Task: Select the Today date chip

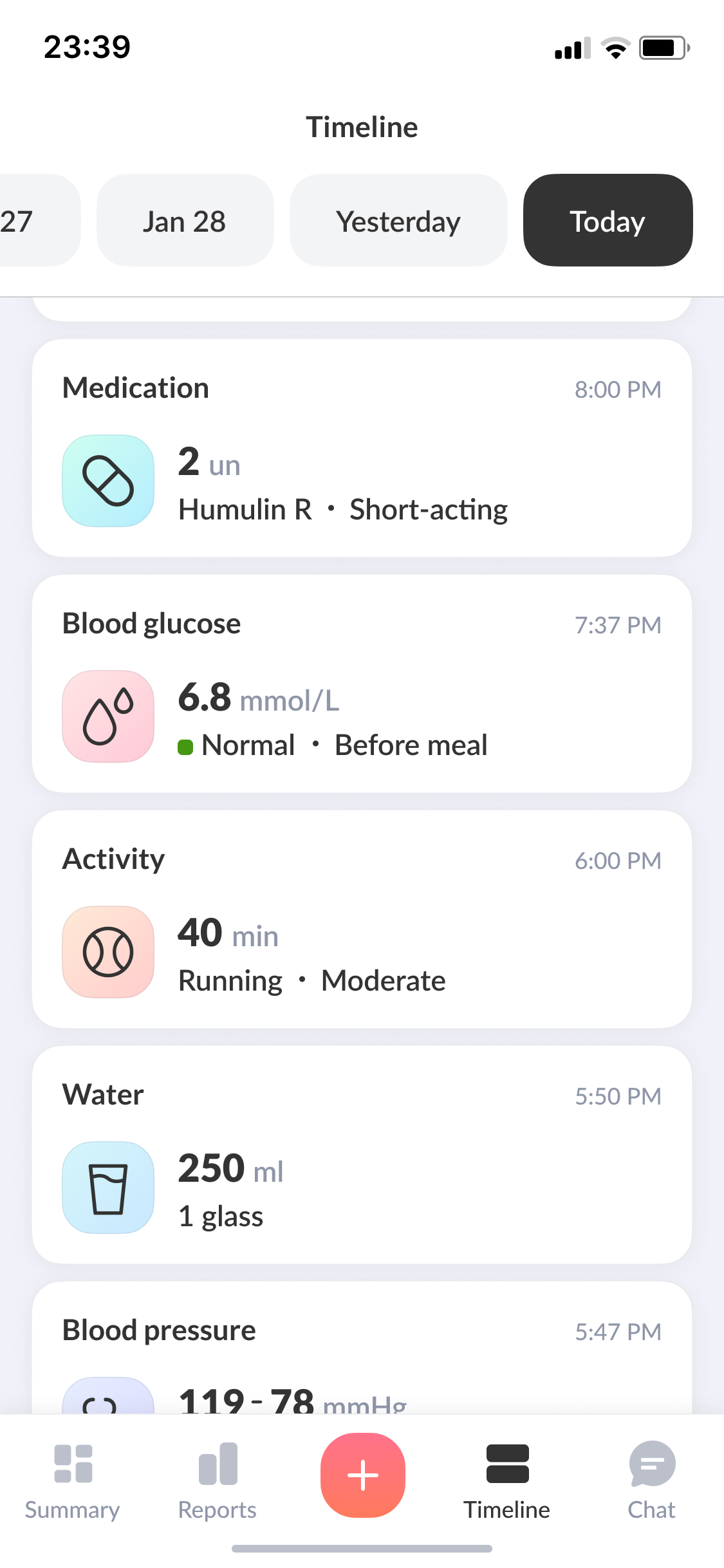Action: click(x=607, y=221)
